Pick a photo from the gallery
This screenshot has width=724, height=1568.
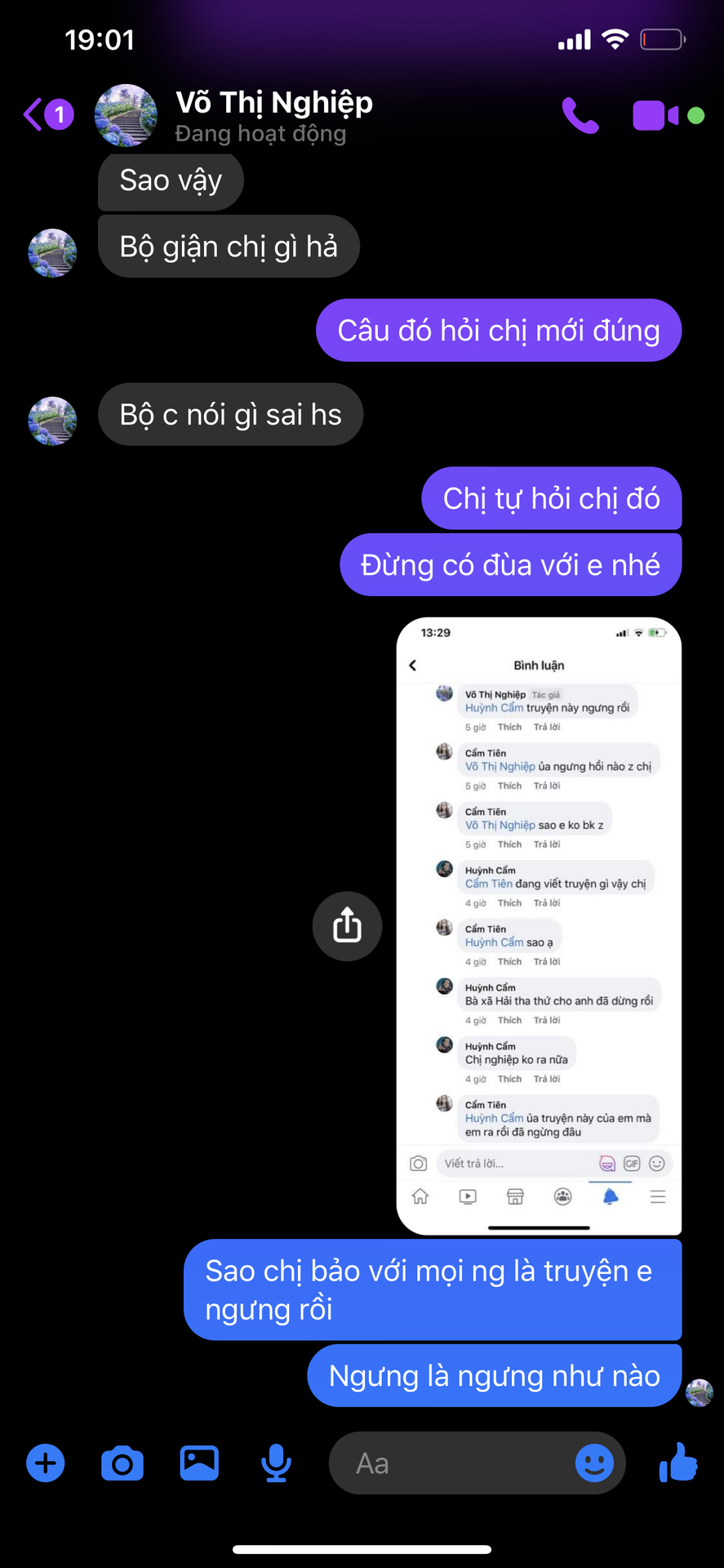(199, 1463)
